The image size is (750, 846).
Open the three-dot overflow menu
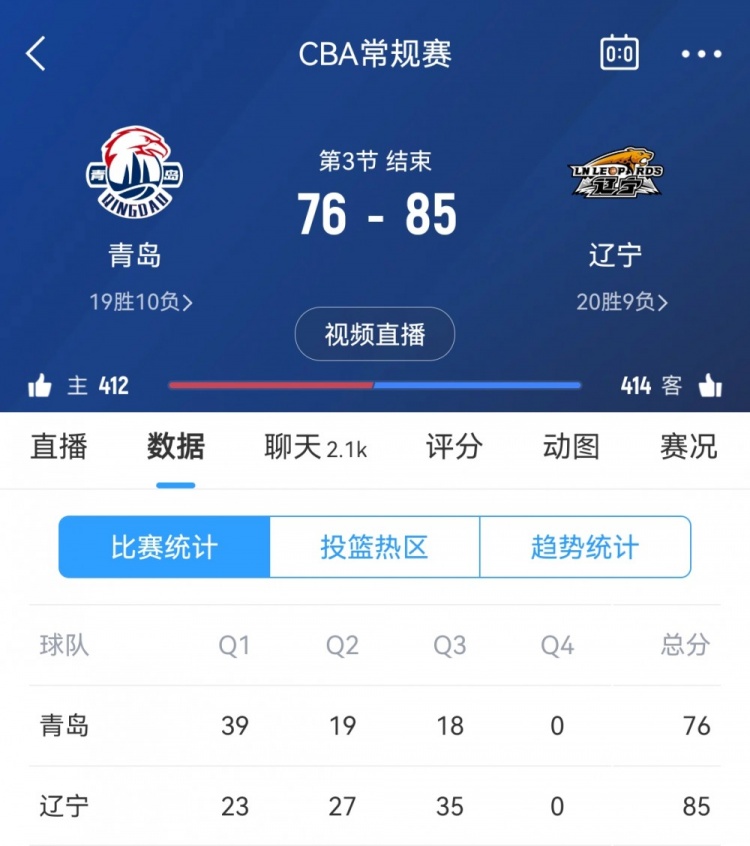[x=701, y=54]
